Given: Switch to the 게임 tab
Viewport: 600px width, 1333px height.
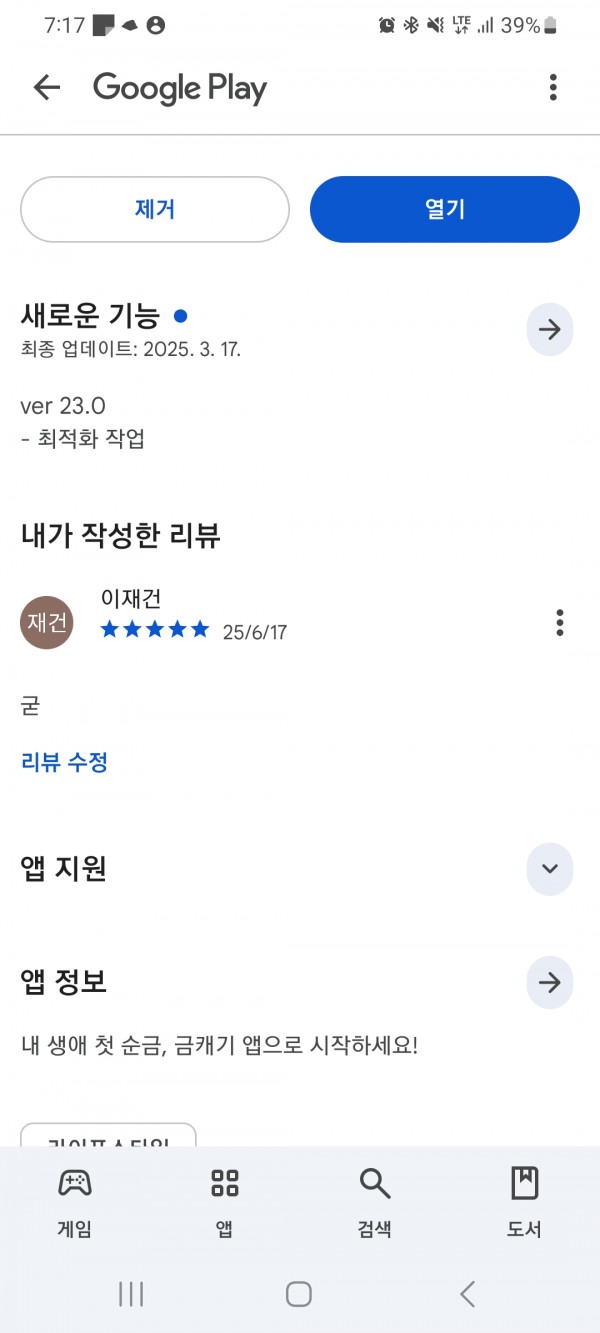Looking at the screenshot, I should [75, 1202].
